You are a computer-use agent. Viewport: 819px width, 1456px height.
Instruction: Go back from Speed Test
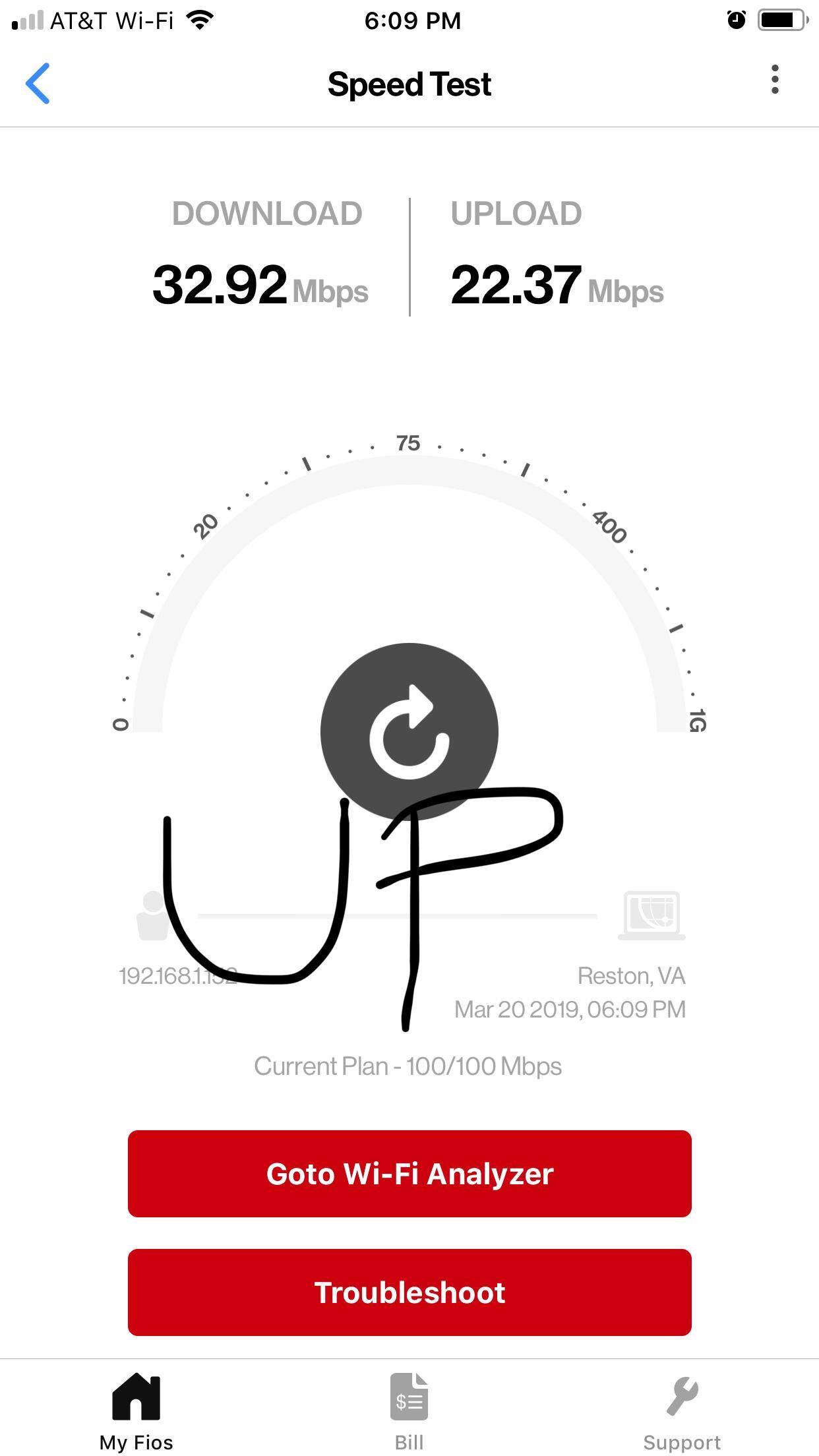(38, 84)
